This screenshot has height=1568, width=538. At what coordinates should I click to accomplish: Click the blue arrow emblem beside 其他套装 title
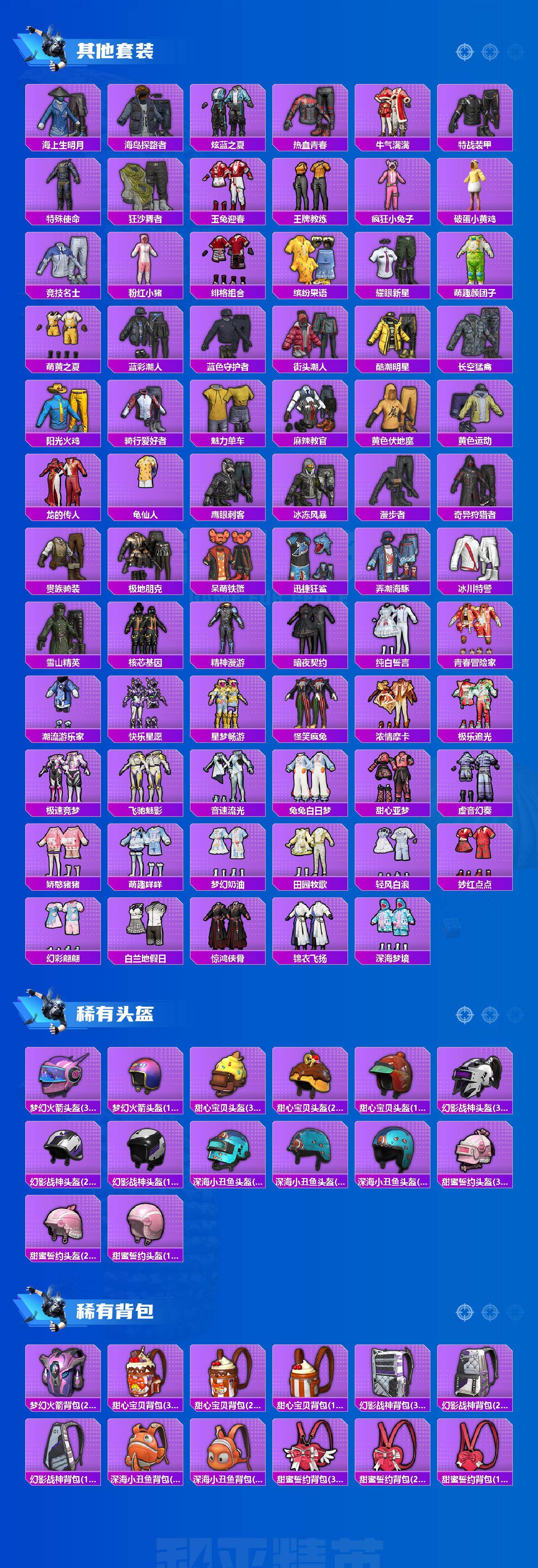[30, 49]
